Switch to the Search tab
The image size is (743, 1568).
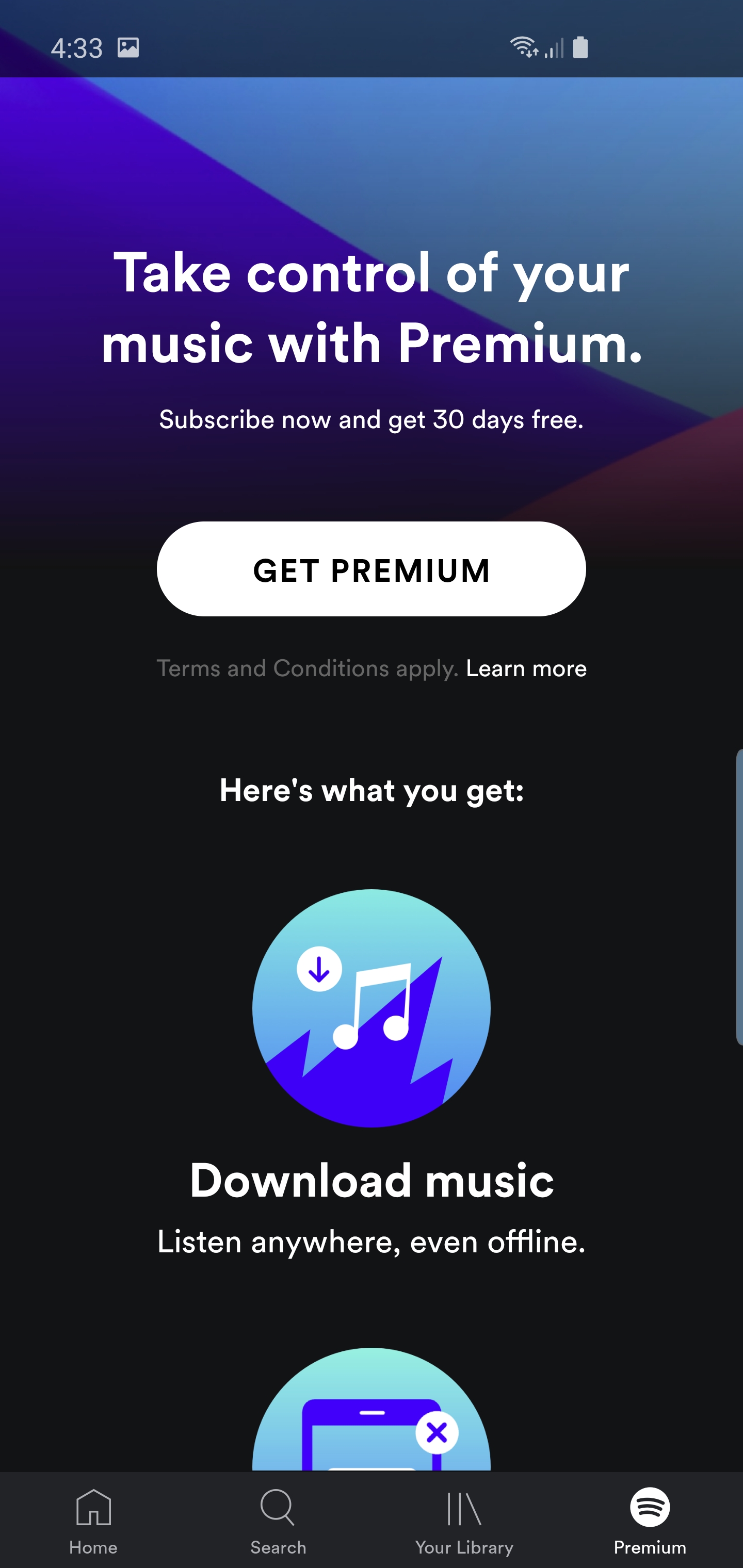click(278, 1520)
